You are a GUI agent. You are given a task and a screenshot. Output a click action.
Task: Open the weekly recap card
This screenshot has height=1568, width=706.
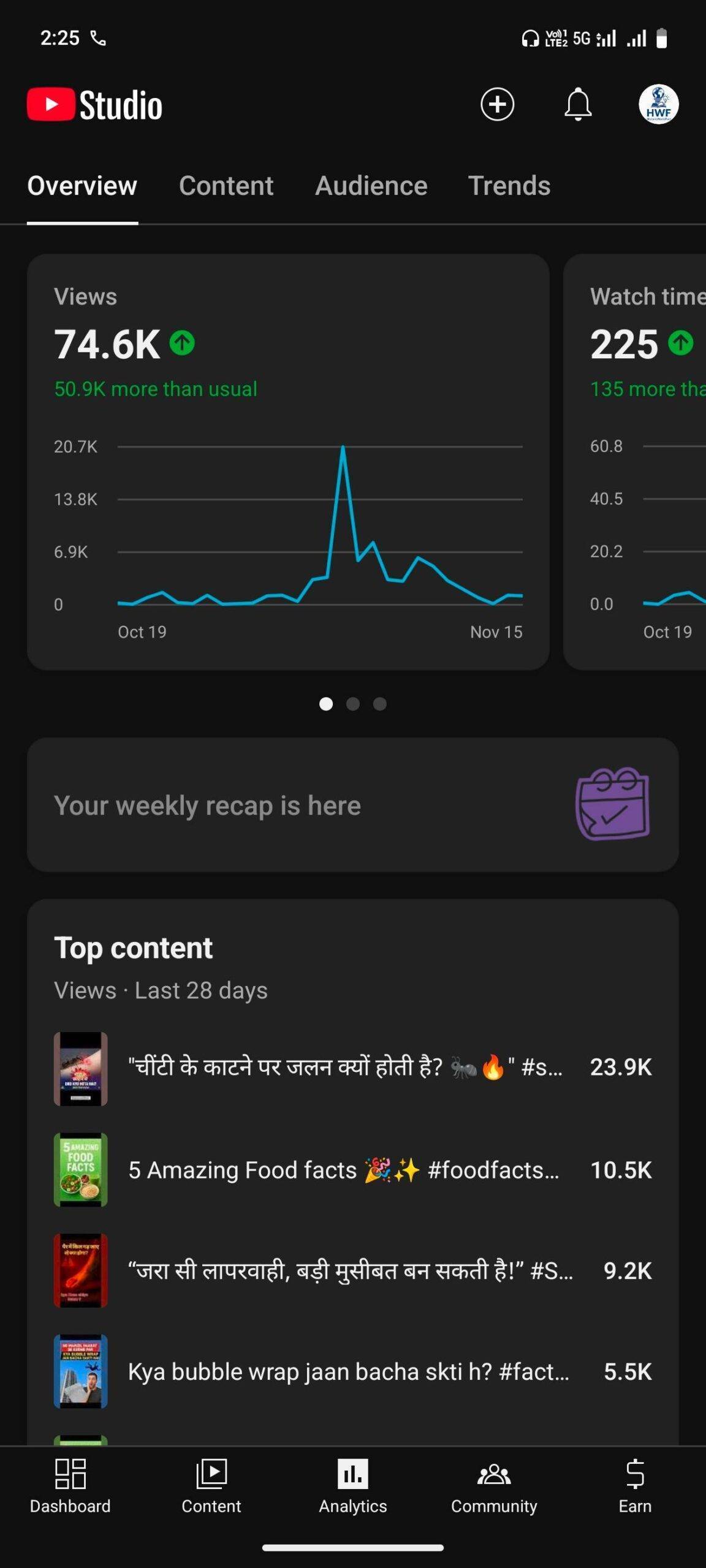352,805
